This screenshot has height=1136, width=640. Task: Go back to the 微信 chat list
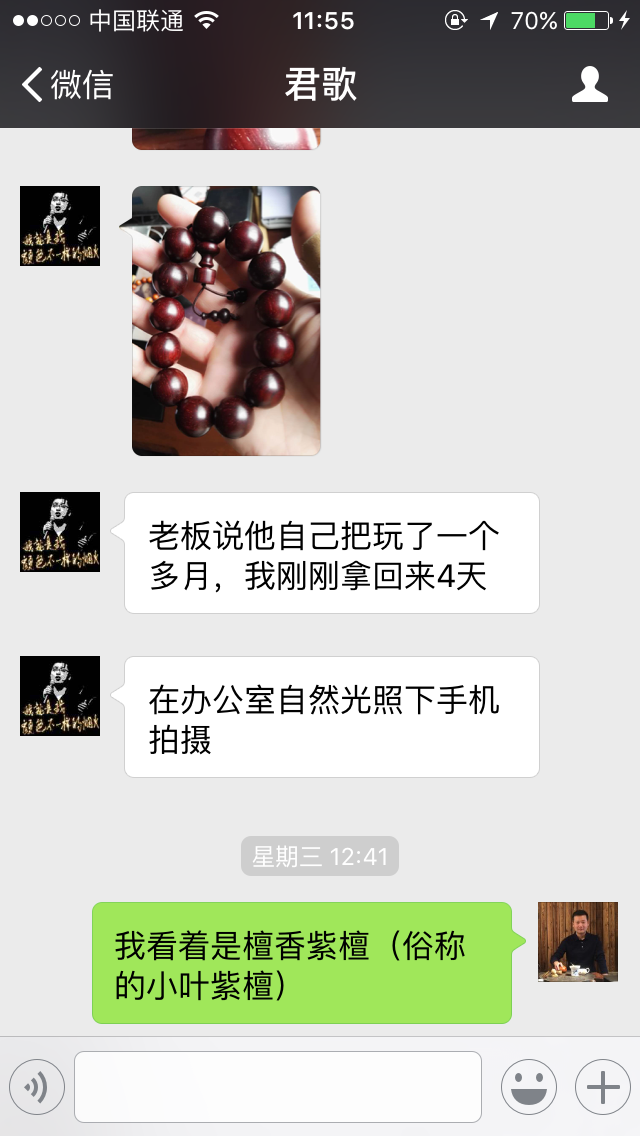click(x=66, y=85)
